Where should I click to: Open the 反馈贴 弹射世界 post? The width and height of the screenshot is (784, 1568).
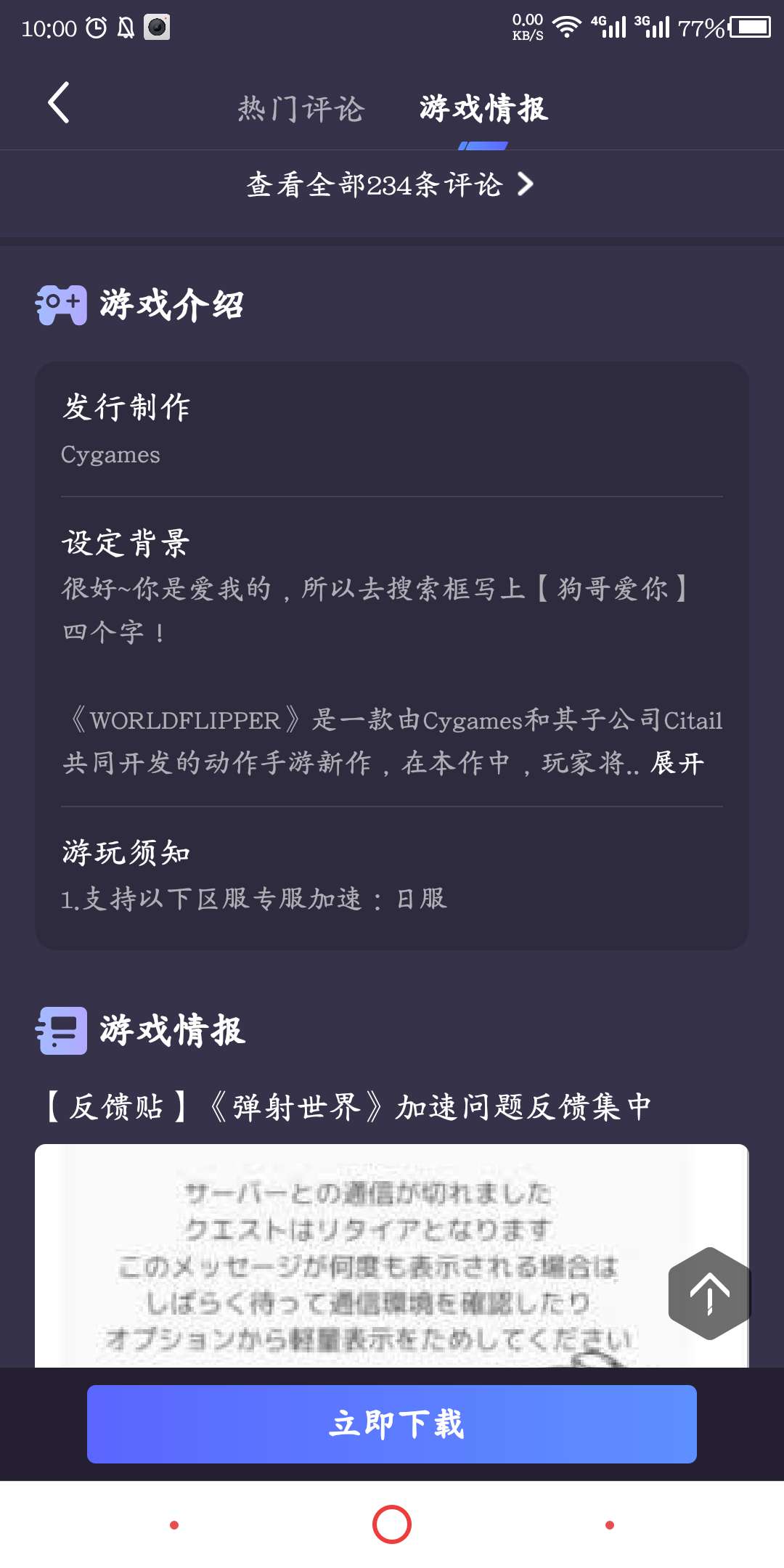click(x=348, y=1107)
